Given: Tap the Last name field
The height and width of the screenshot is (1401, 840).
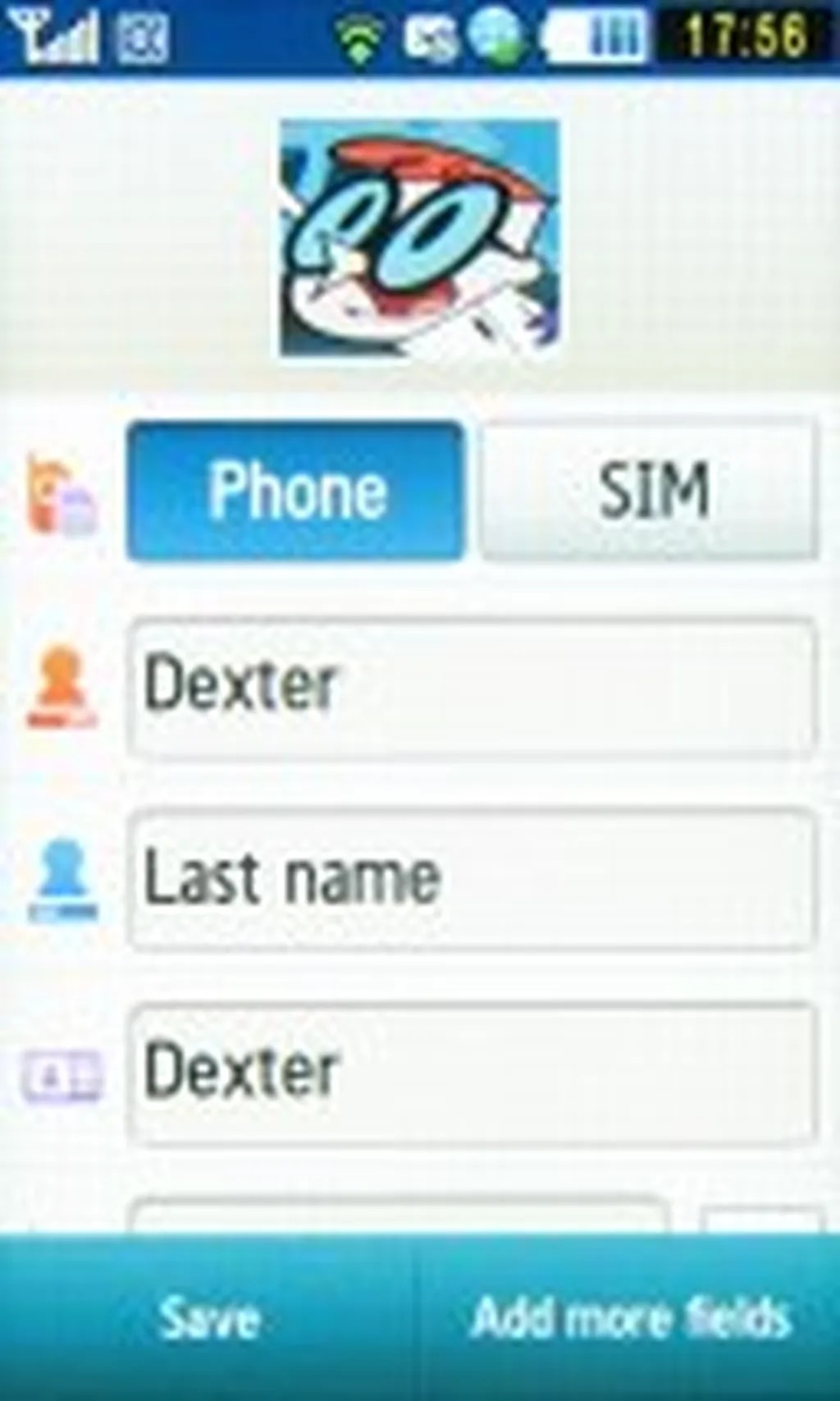Looking at the screenshot, I should click(x=472, y=879).
